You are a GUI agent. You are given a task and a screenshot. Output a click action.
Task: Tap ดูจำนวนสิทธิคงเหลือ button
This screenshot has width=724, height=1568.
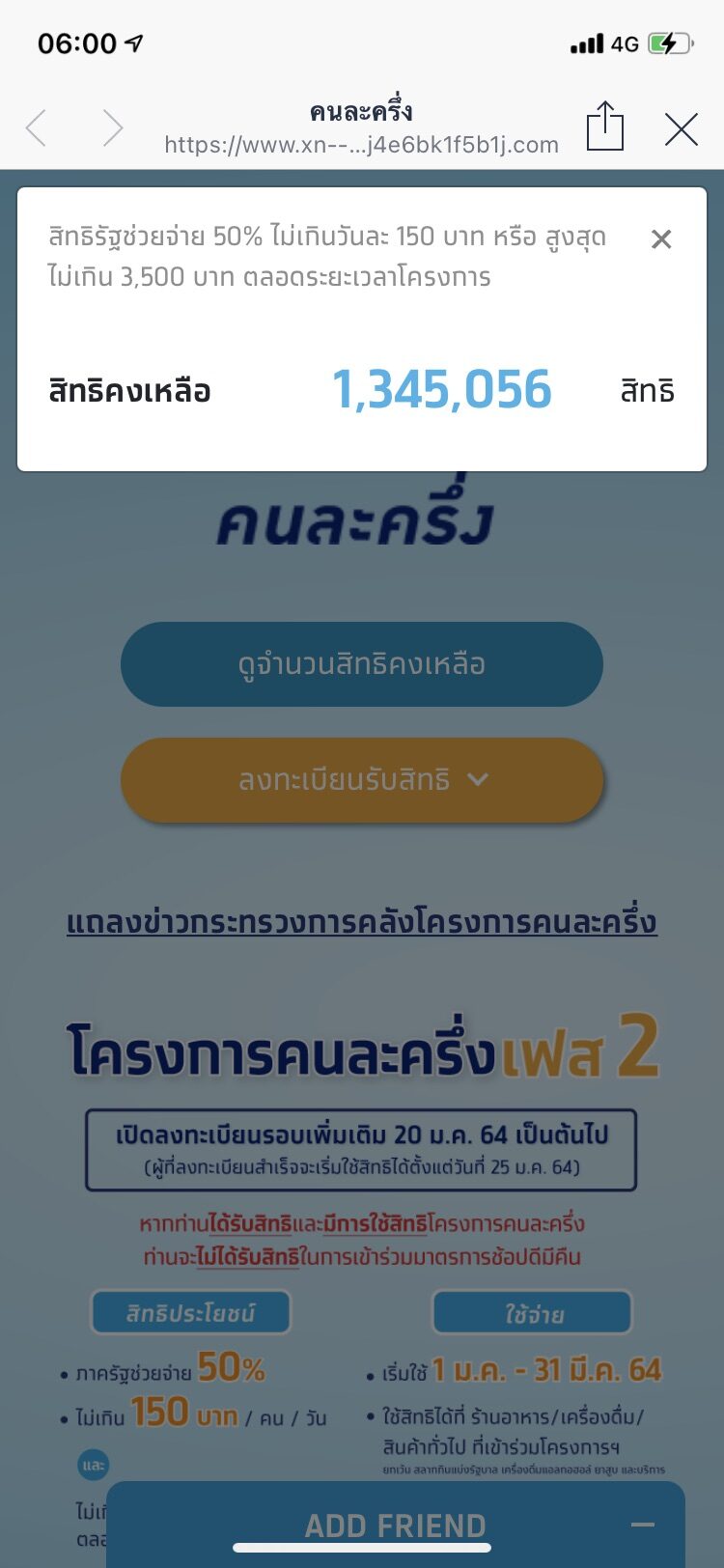pyautogui.click(x=362, y=664)
